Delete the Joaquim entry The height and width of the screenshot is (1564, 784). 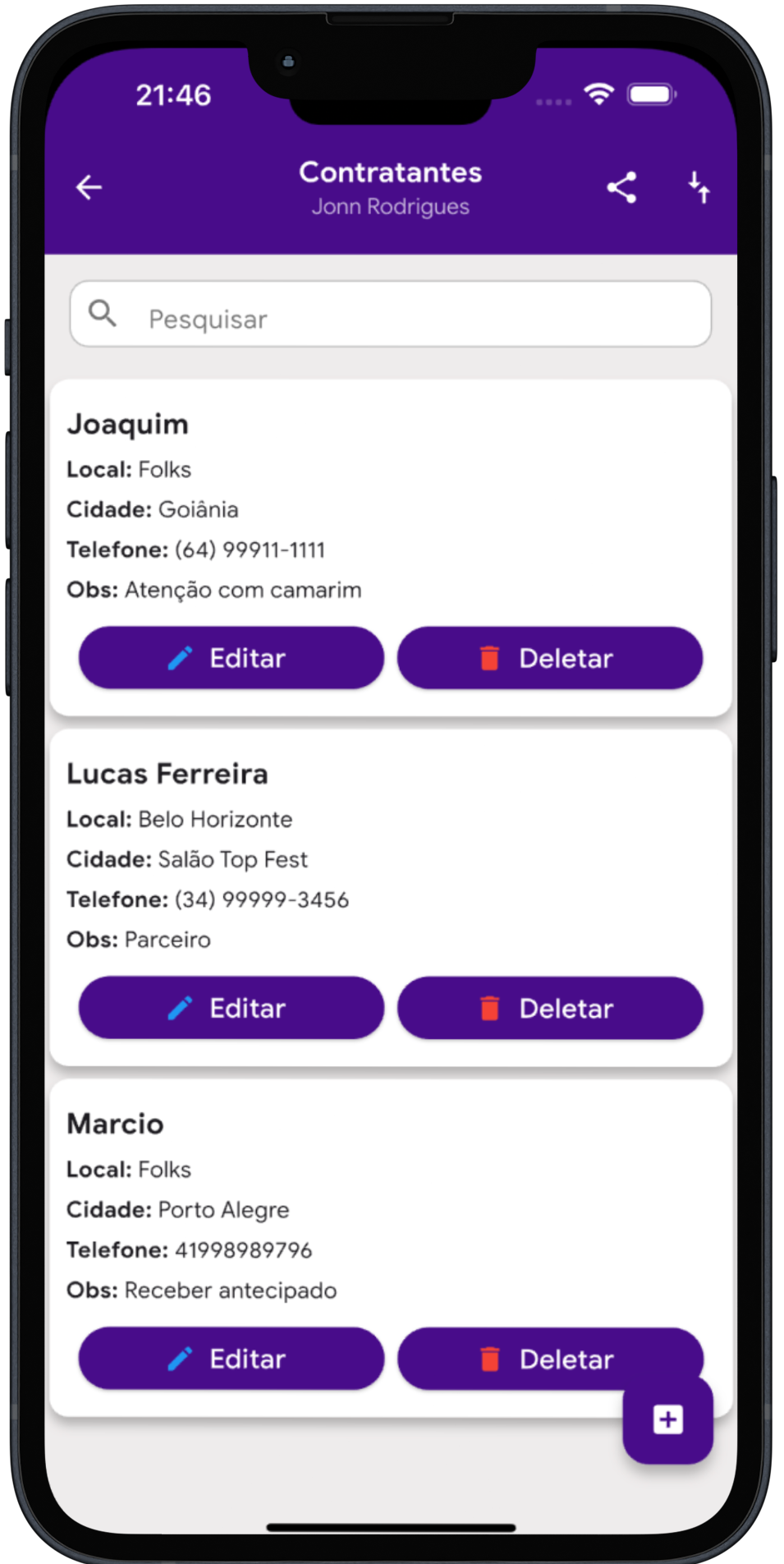pyautogui.click(x=550, y=658)
